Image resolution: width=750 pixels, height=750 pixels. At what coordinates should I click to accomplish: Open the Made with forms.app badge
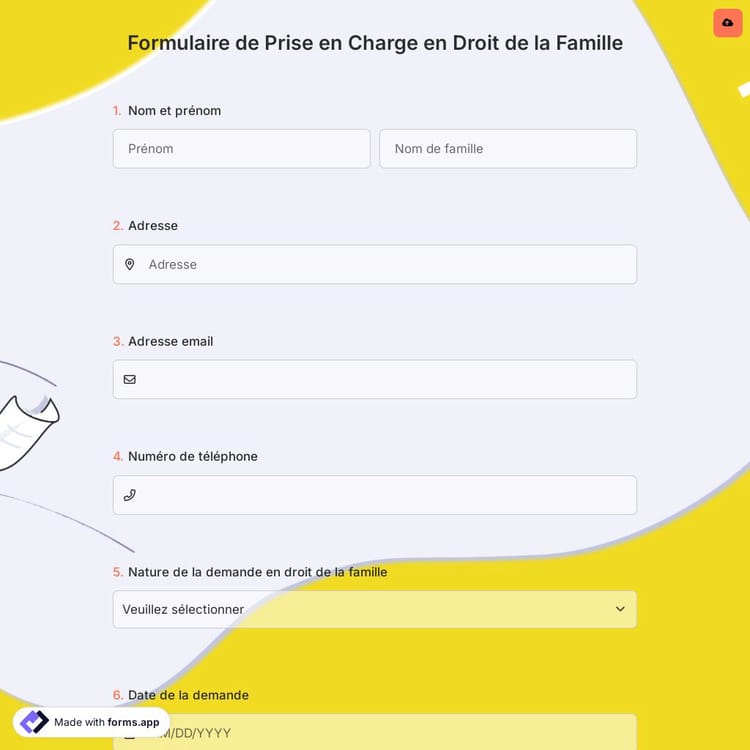(92, 722)
